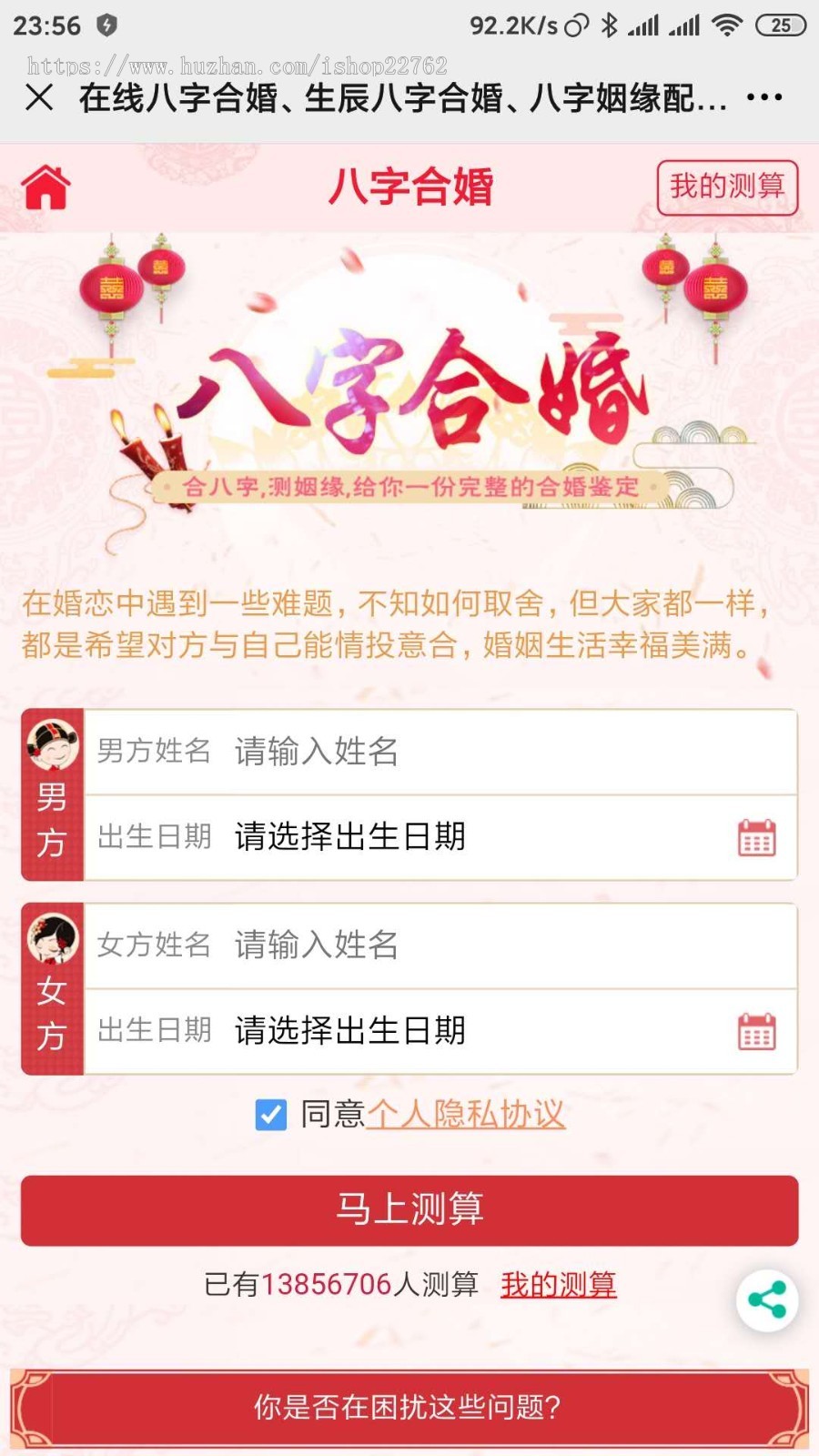Close the web page with the X
Image resolution: width=819 pixels, height=1456 pixels.
[x=39, y=97]
